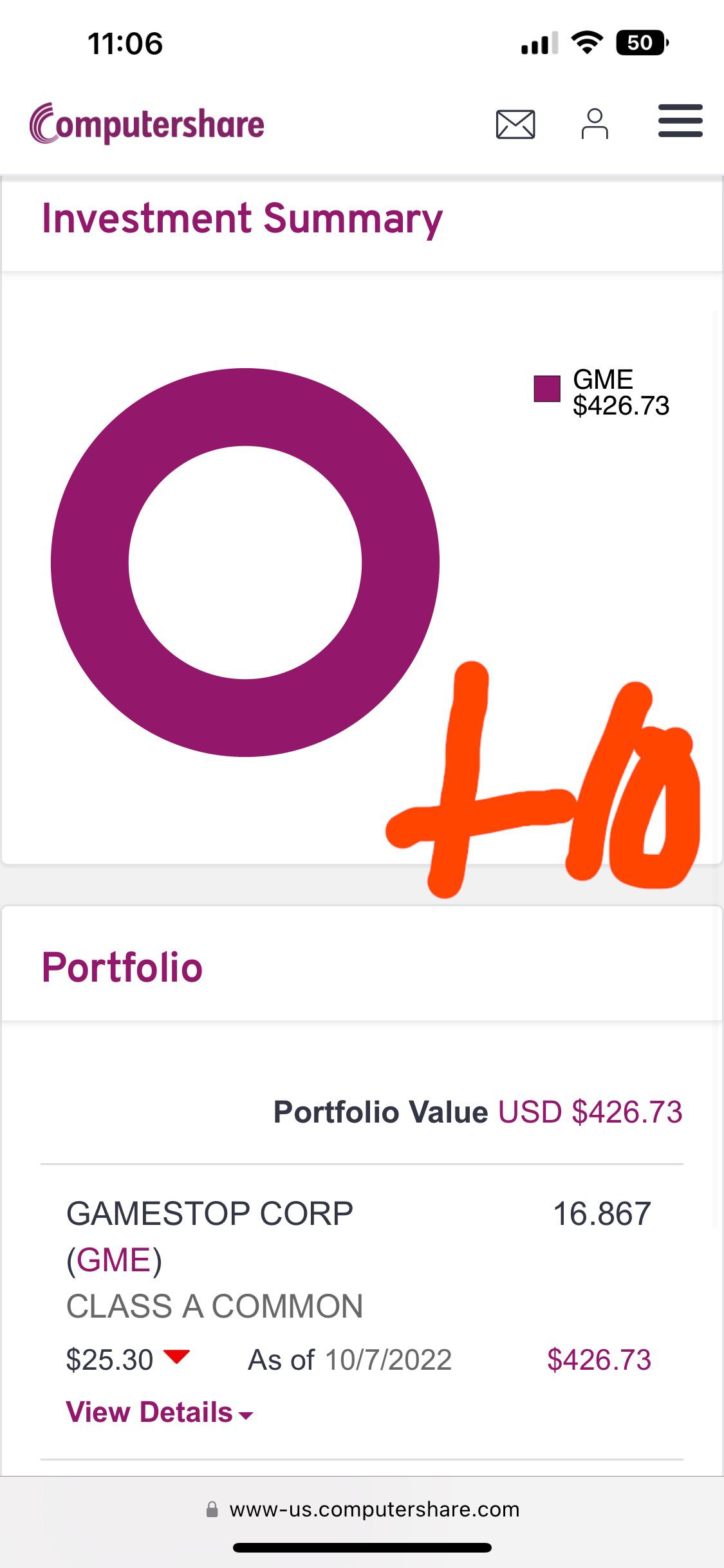
Task: Open the hamburger navigation menu
Action: coord(680,121)
